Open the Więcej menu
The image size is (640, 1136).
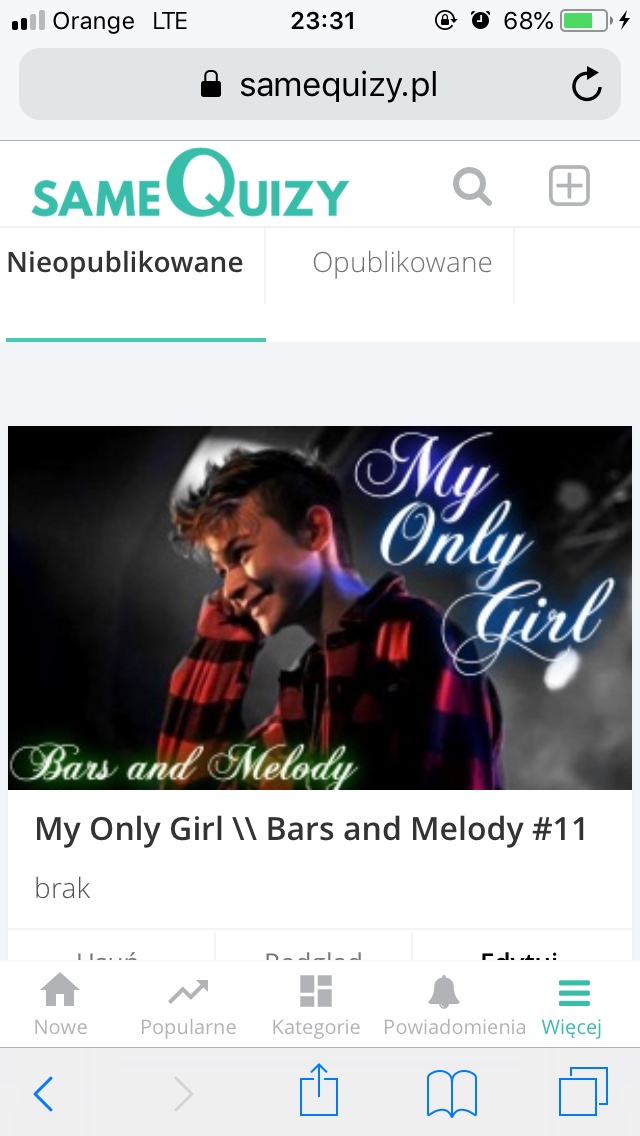572,1005
